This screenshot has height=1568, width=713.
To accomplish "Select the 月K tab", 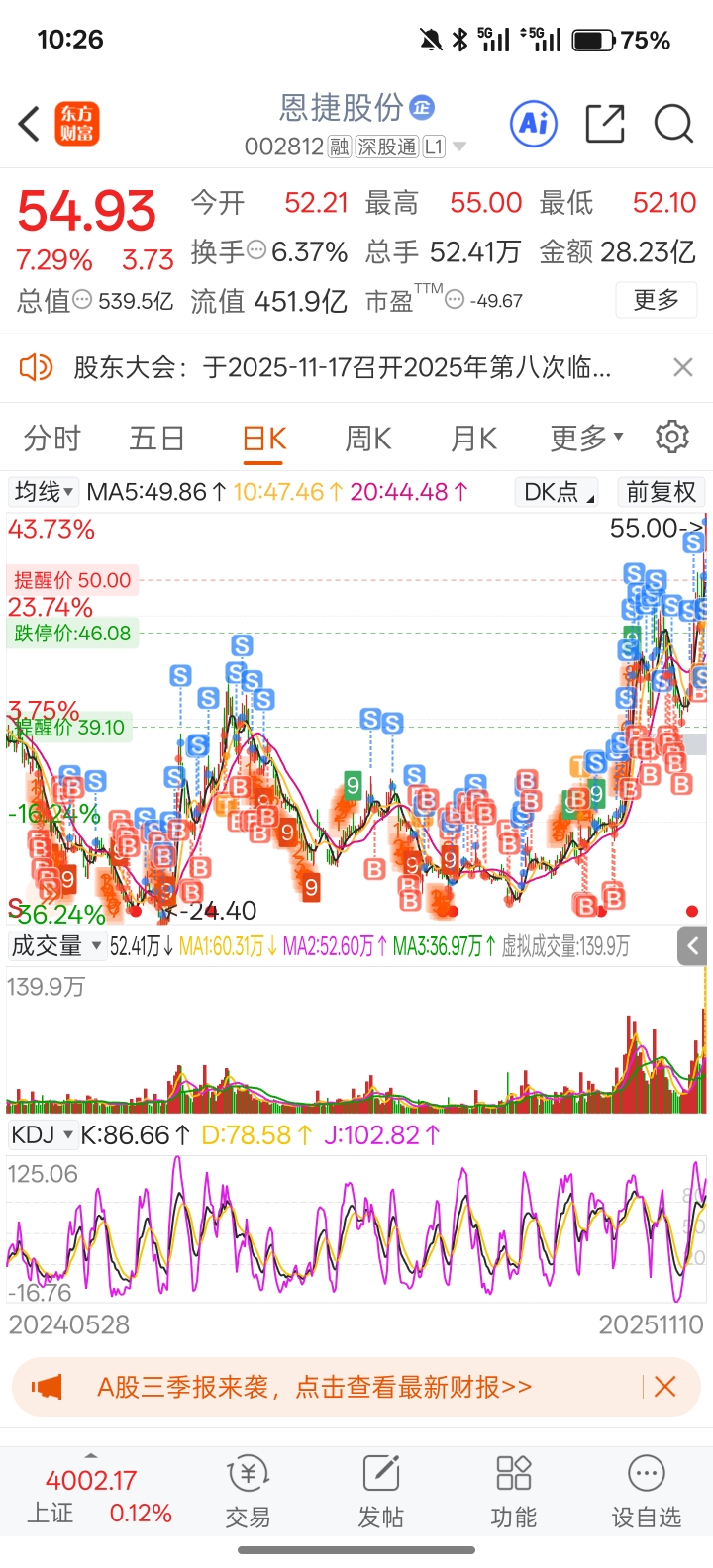I will point(472,438).
